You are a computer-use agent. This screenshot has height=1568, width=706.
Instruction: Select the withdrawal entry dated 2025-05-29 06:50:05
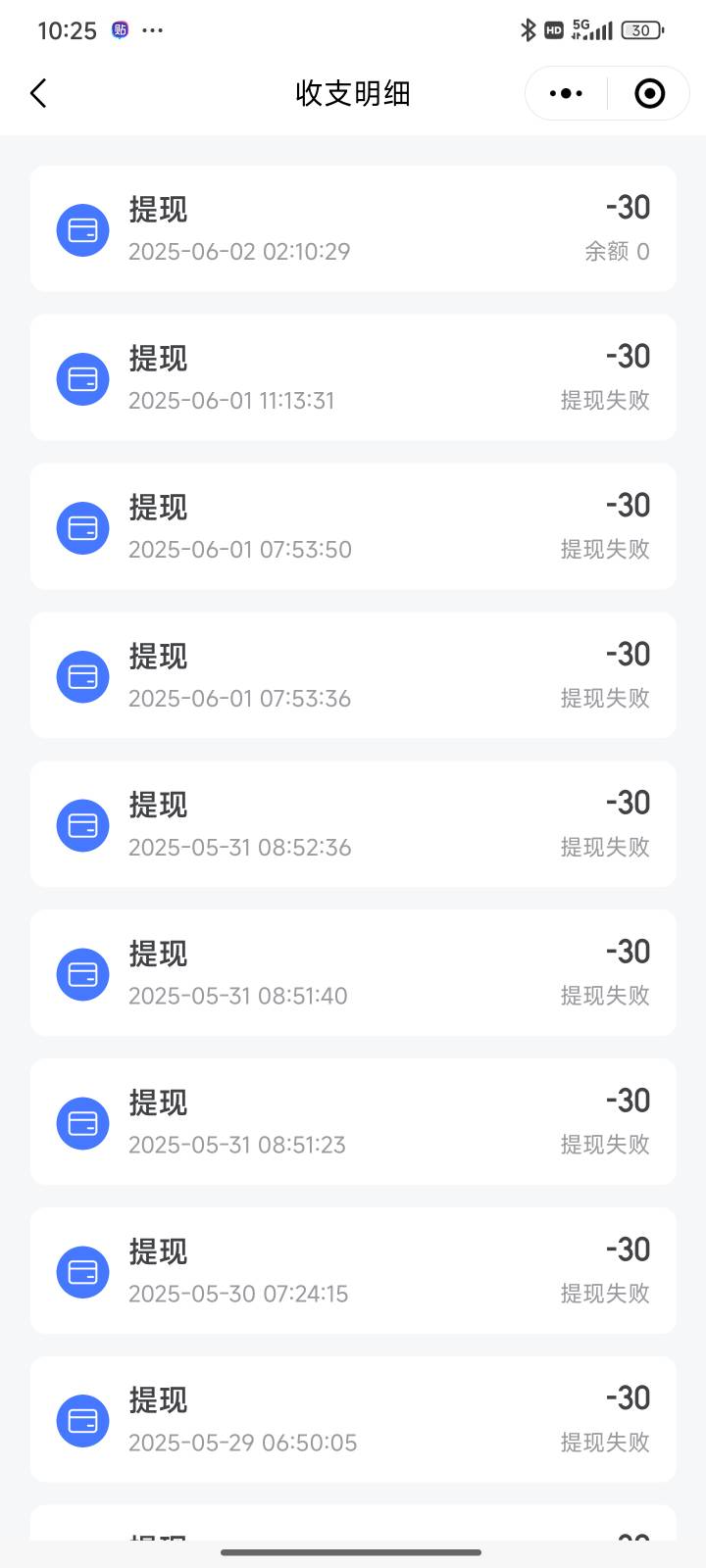(353, 1420)
